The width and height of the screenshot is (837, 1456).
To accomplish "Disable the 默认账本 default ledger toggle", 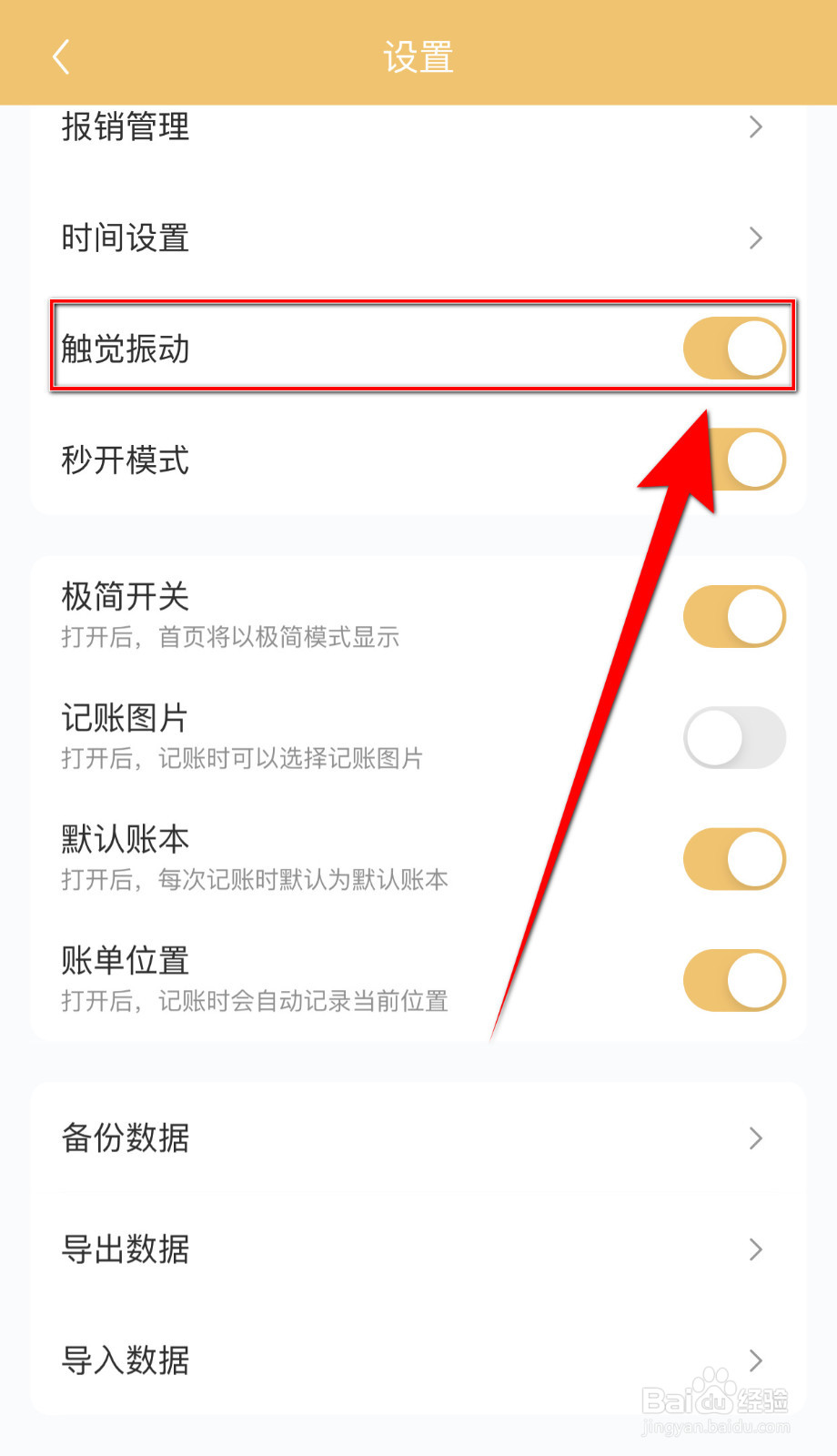I will (x=735, y=858).
